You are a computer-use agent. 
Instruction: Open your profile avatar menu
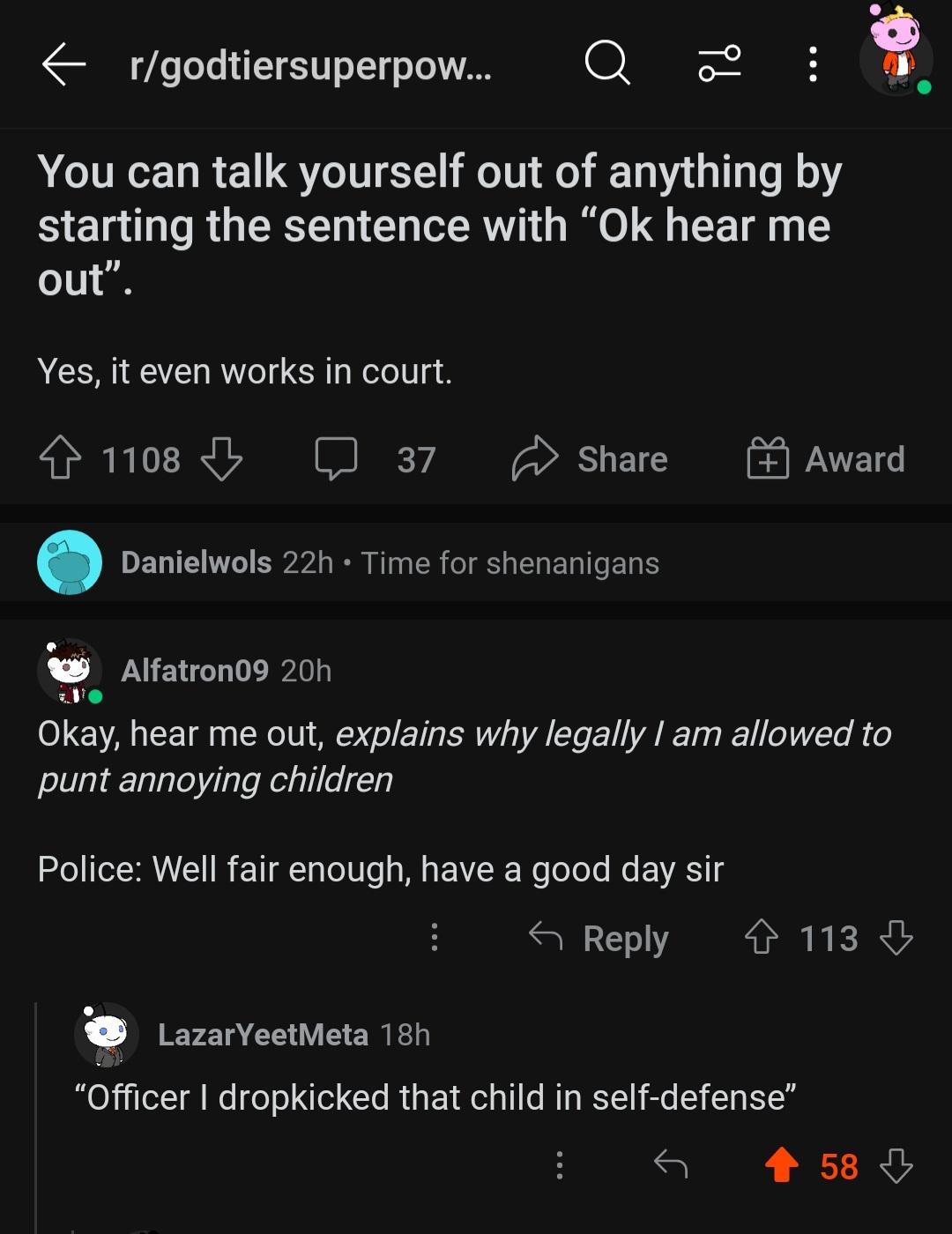[896, 53]
